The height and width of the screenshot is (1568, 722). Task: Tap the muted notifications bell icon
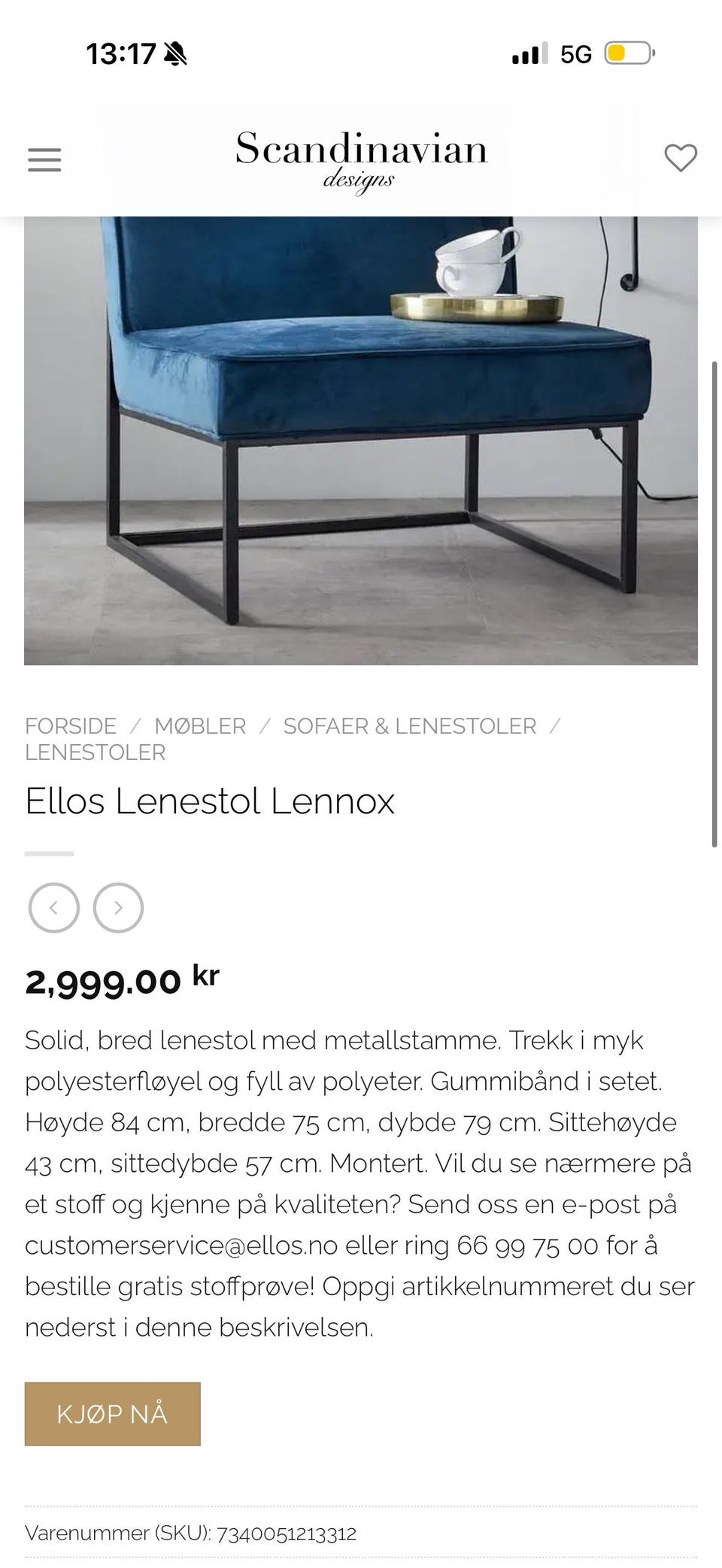point(174,54)
